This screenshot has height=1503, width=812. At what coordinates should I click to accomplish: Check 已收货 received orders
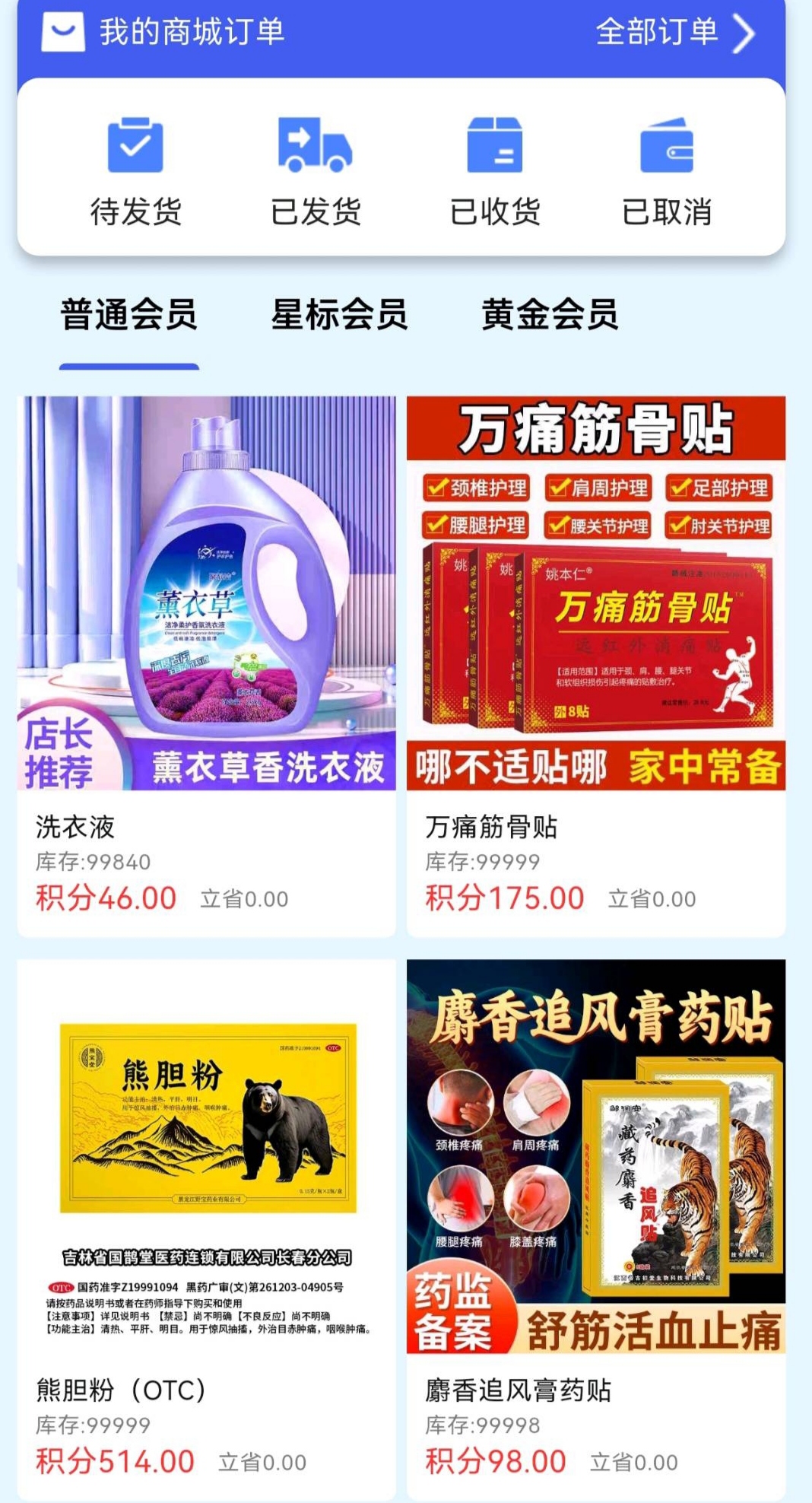coord(495,171)
